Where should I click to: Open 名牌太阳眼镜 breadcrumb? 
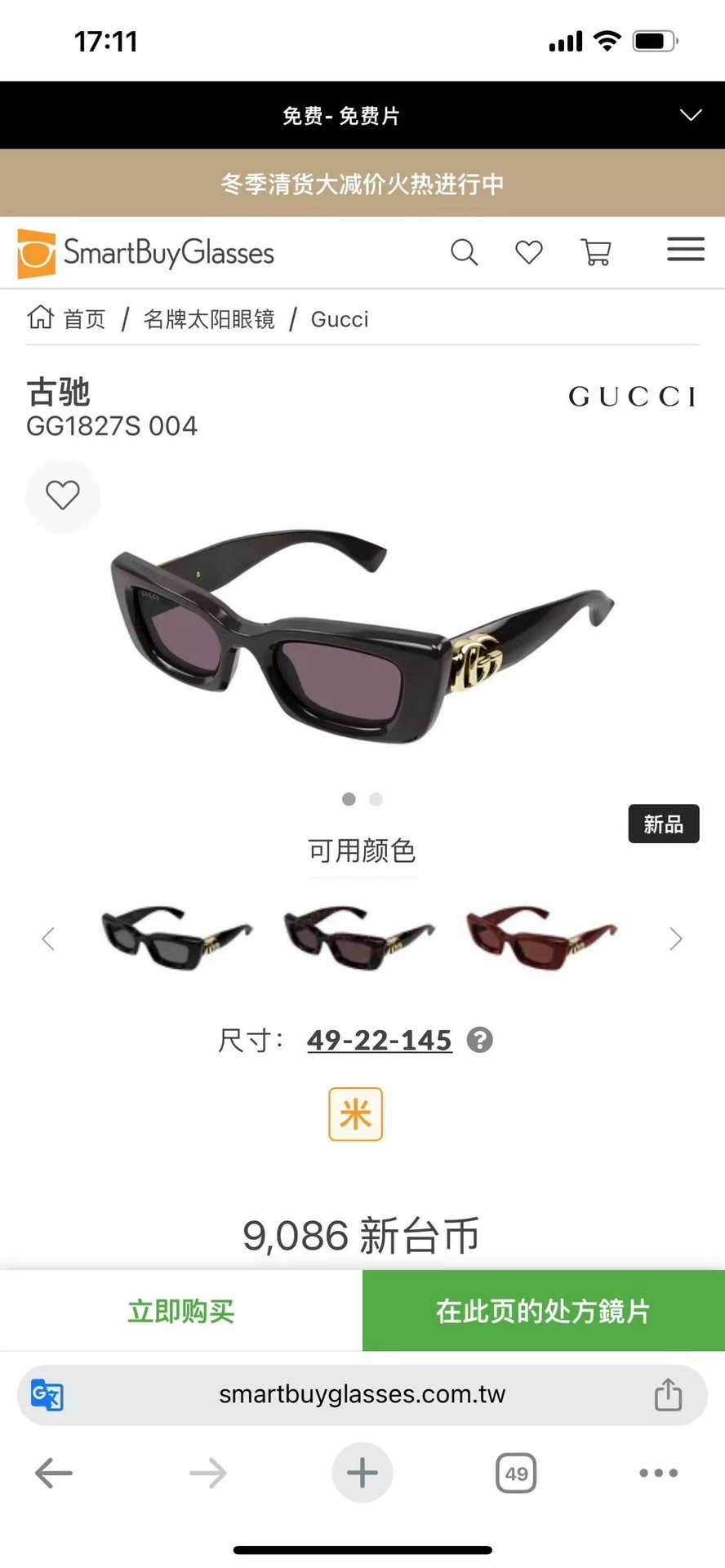click(209, 319)
